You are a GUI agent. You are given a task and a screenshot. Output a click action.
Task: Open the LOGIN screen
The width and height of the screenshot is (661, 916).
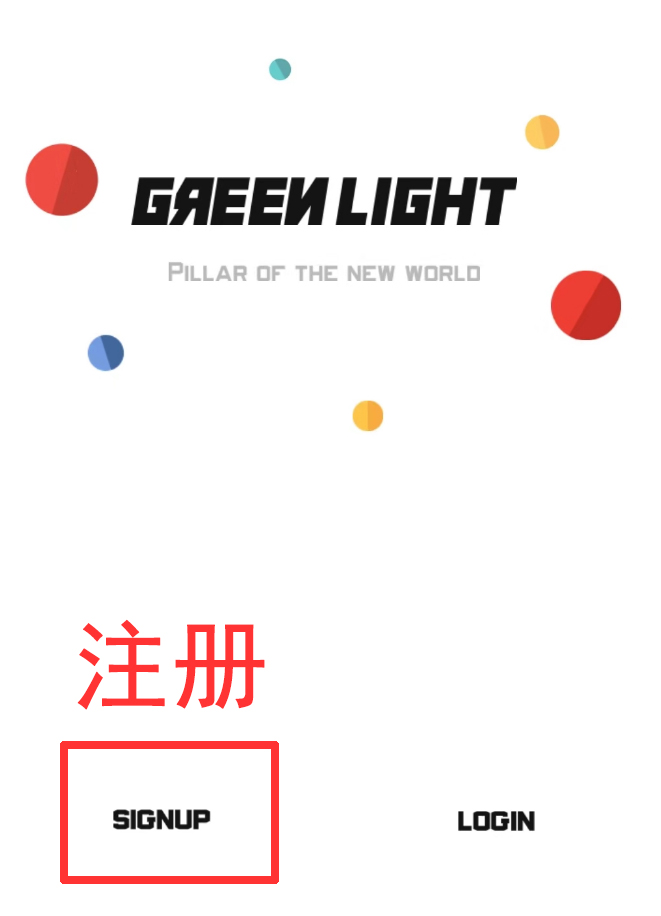click(496, 821)
